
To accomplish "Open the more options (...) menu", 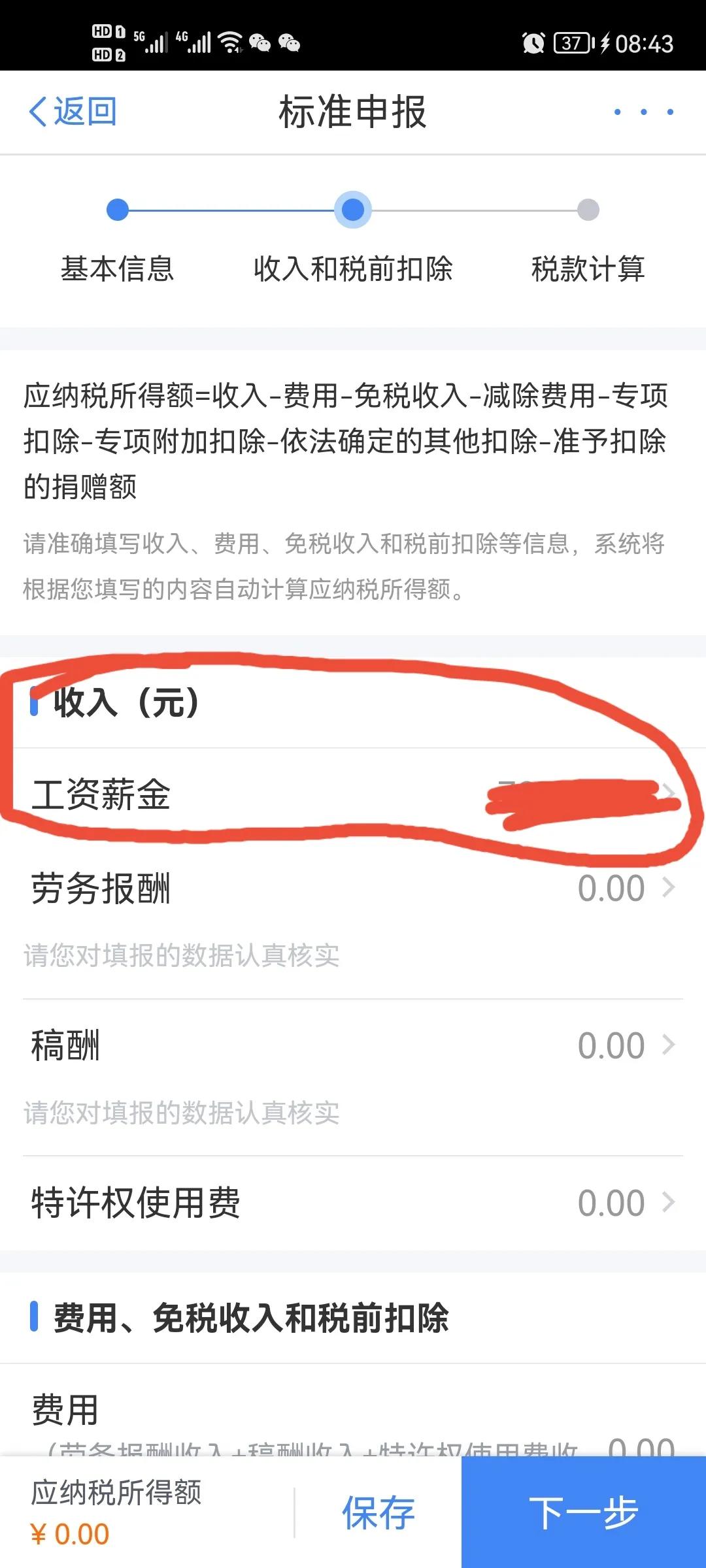I will pos(643,111).
